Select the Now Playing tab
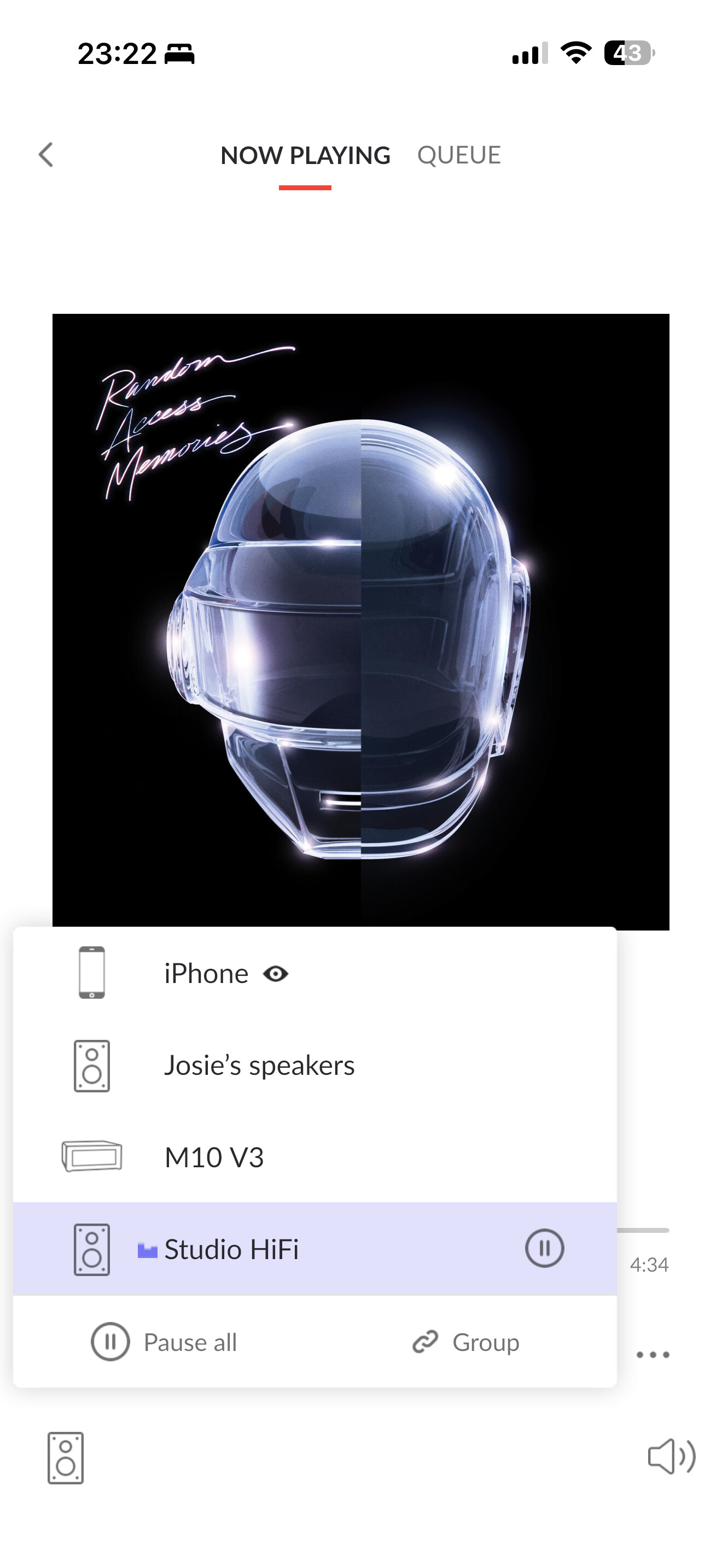 (305, 155)
